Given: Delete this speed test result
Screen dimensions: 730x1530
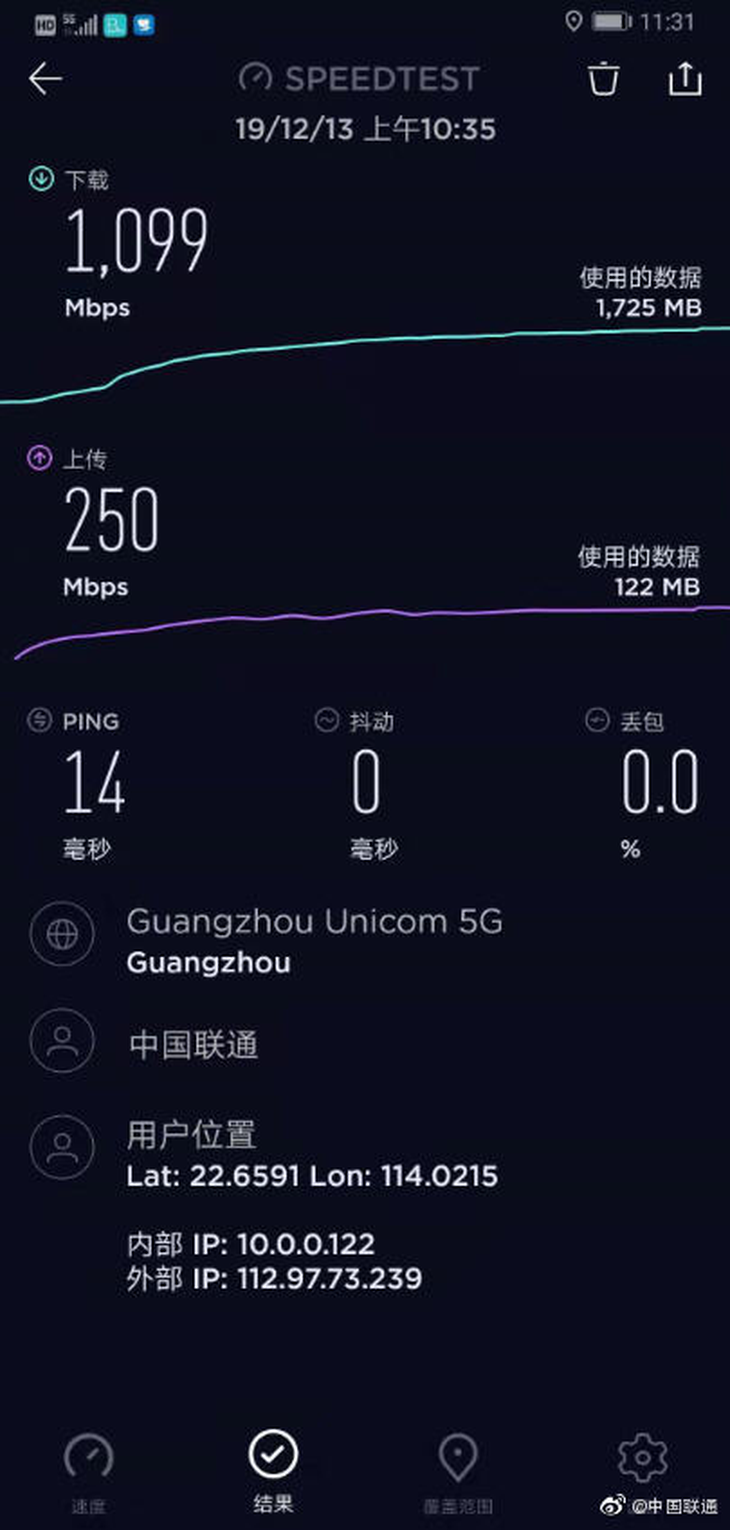Looking at the screenshot, I should pos(603,78).
